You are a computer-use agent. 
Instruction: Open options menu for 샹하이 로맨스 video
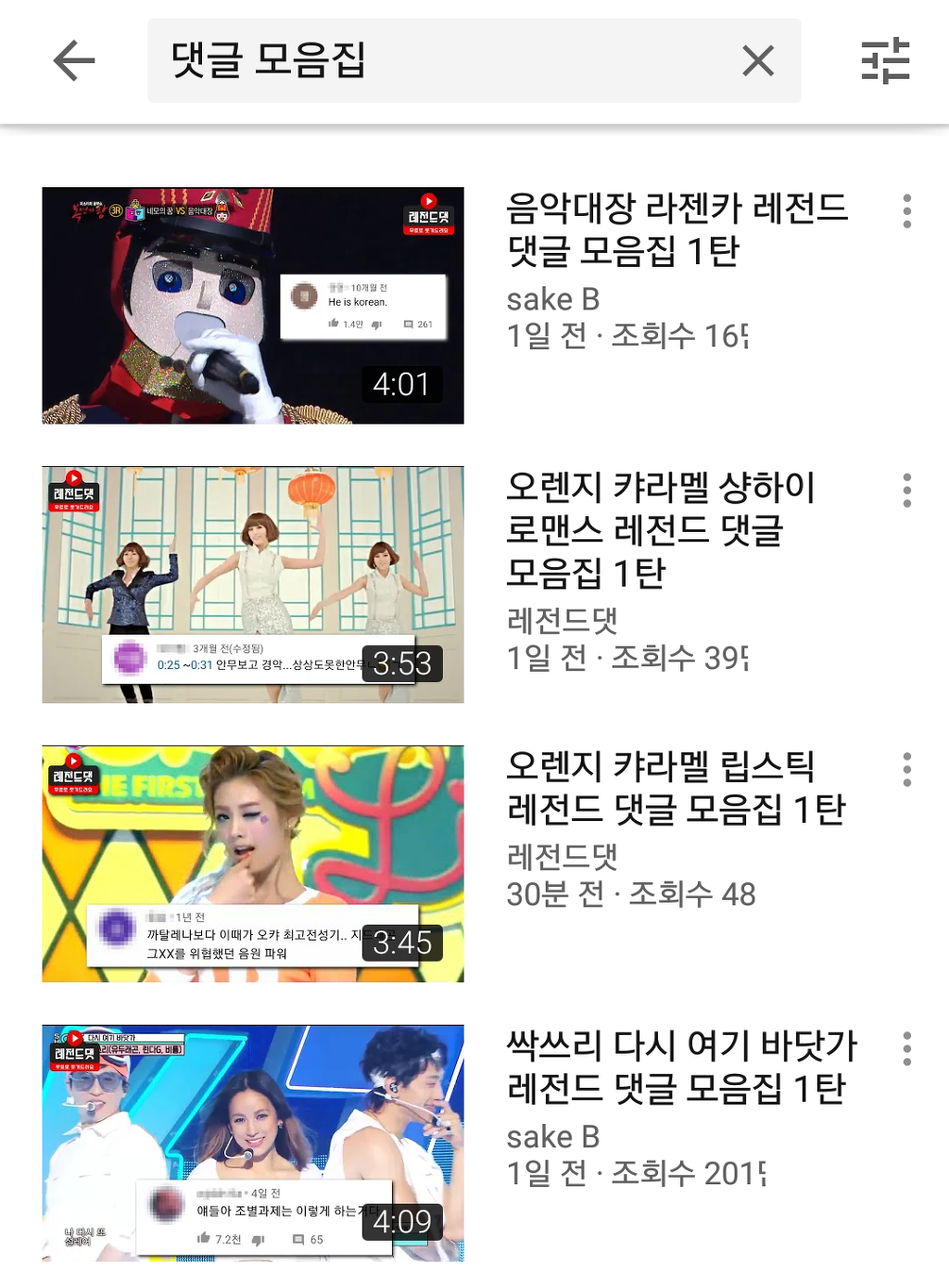(x=906, y=491)
